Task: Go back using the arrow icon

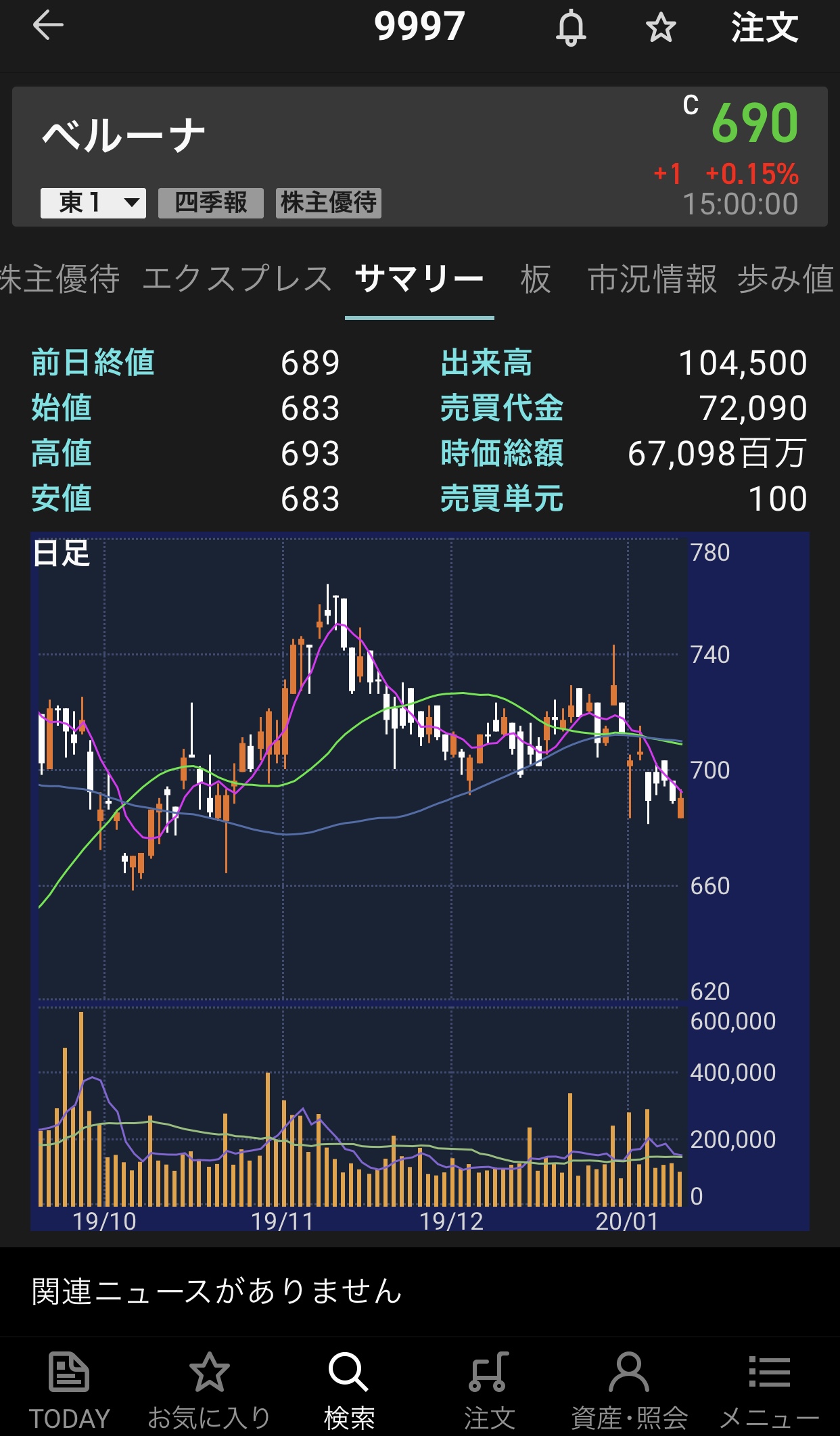Action: pyautogui.click(x=48, y=27)
